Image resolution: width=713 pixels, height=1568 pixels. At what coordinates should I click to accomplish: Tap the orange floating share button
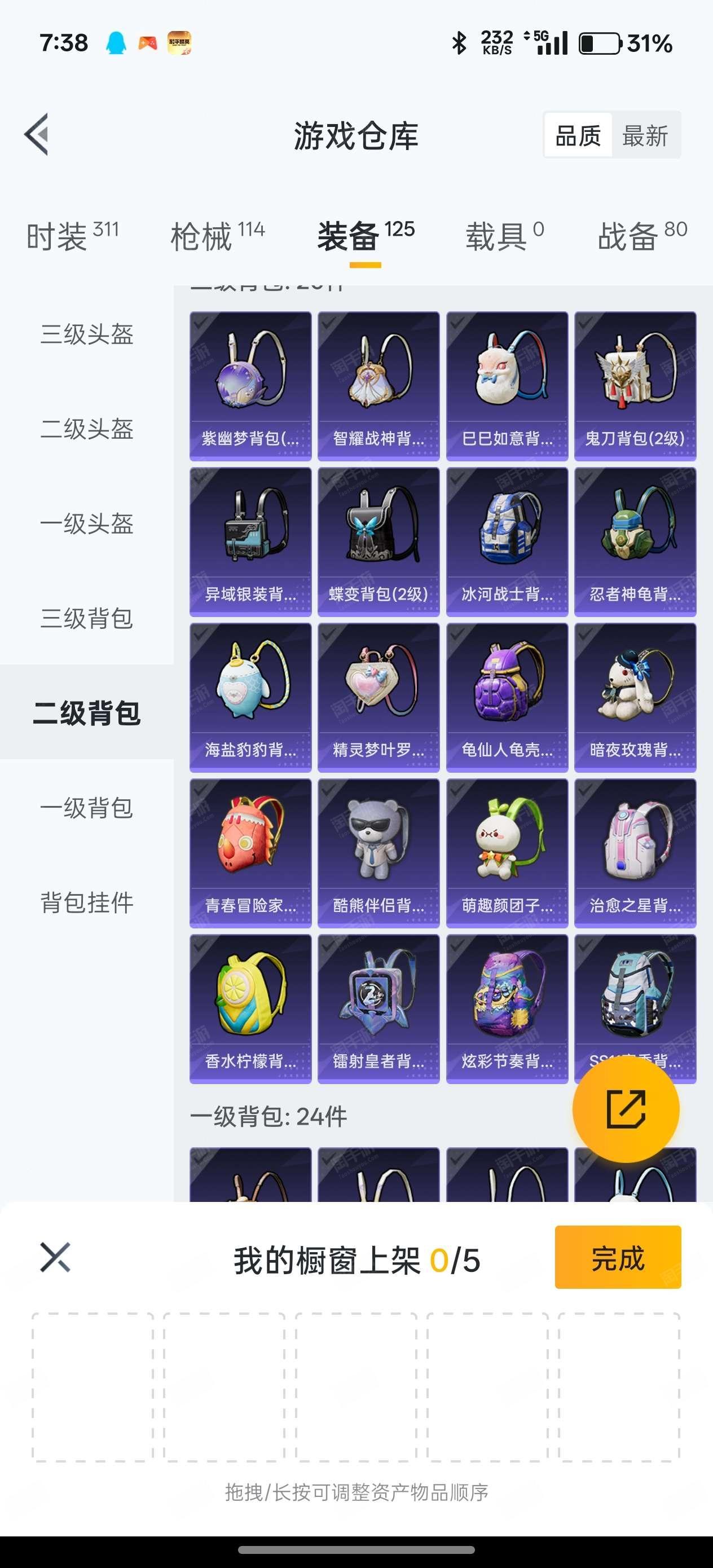[x=626, y=1109]
